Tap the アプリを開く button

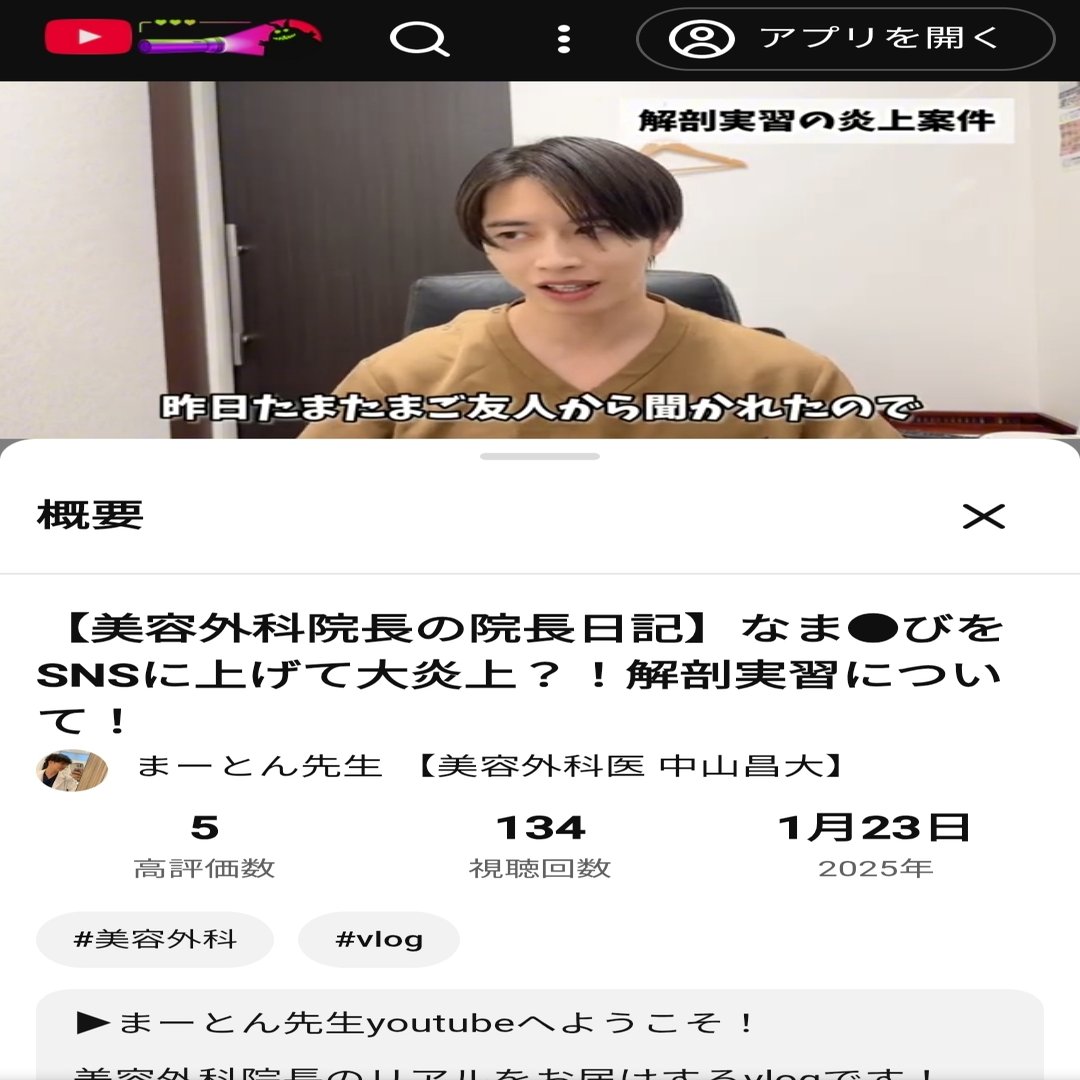pyautogui.click(x=845, y=39)
